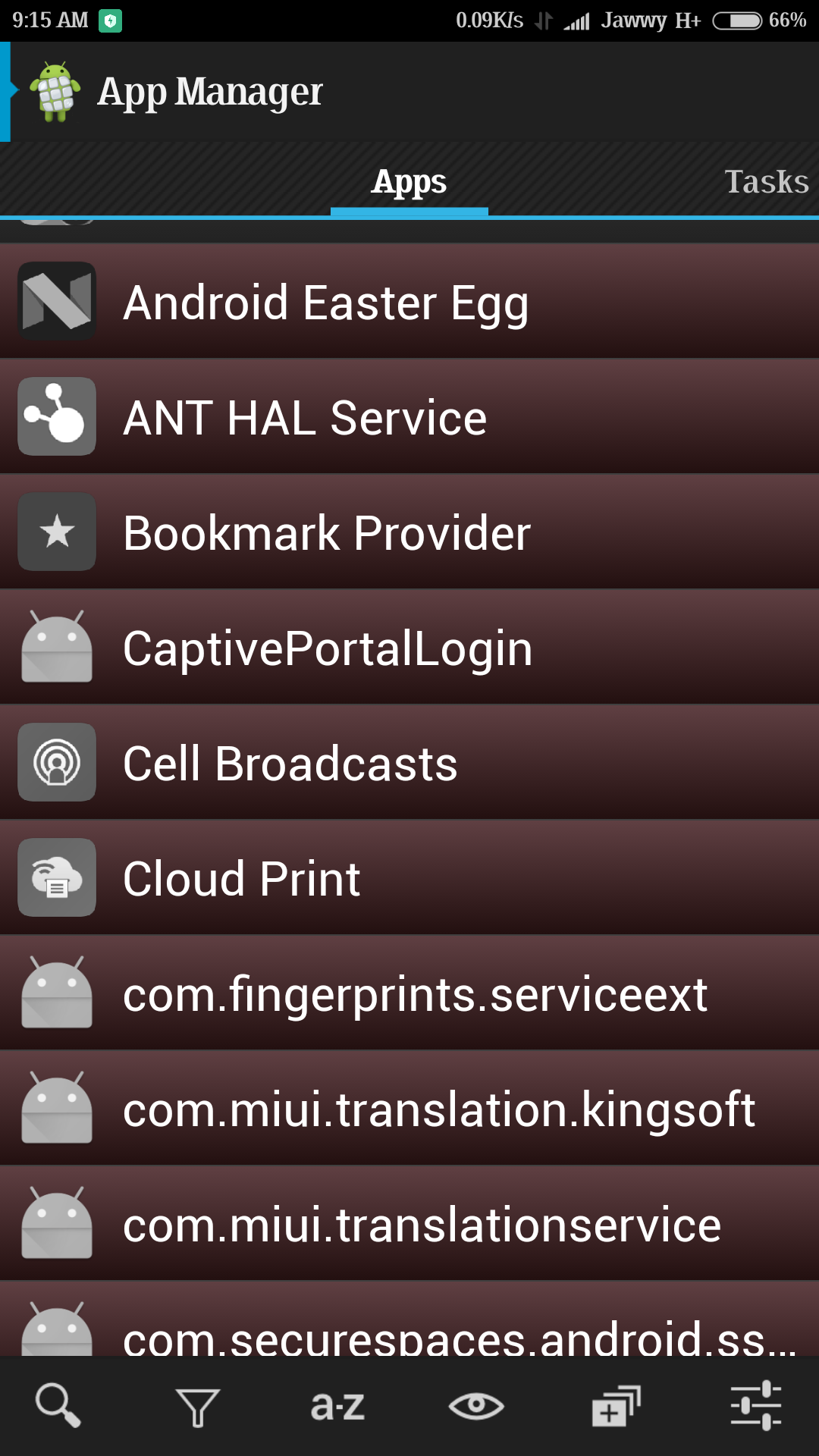819x1456 pixels.
Task: Tap the Cell Broadcasts row
Action: pyautogui.click(x=409, y=763)
